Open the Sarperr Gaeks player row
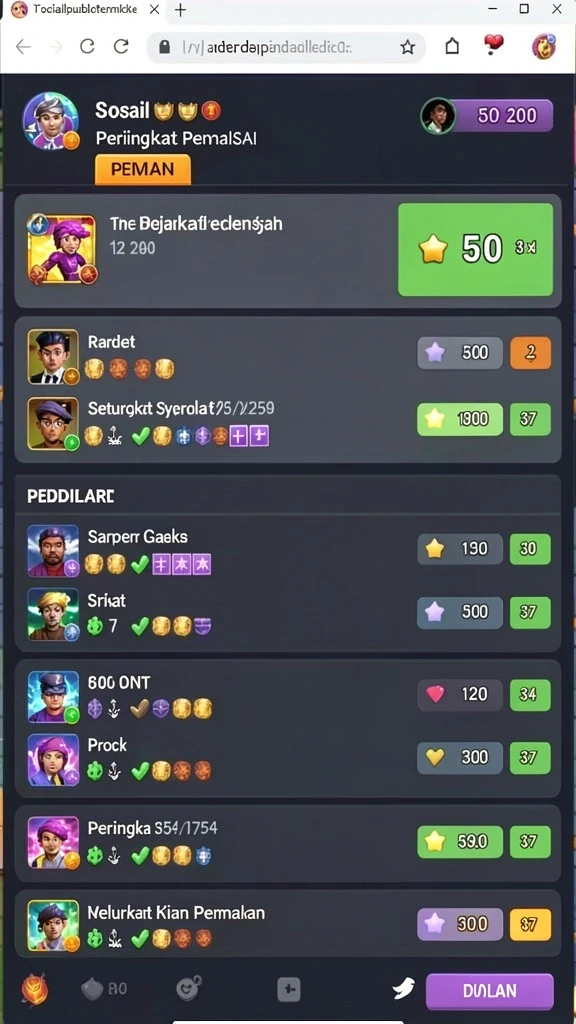 (288, 551)
